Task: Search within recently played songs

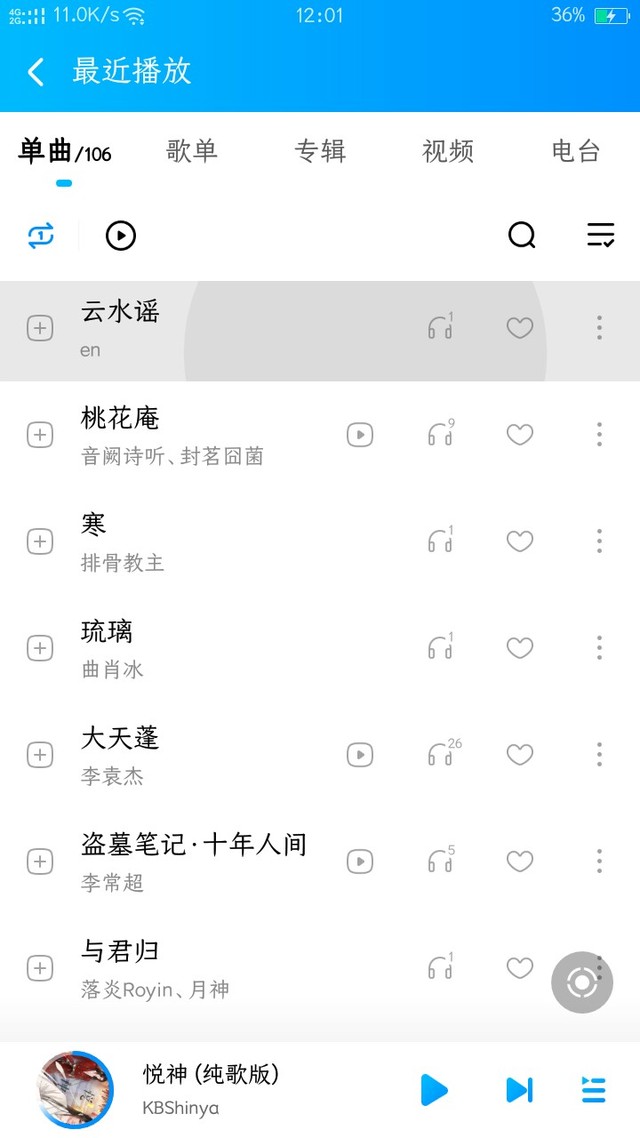Action: point(521,235)
